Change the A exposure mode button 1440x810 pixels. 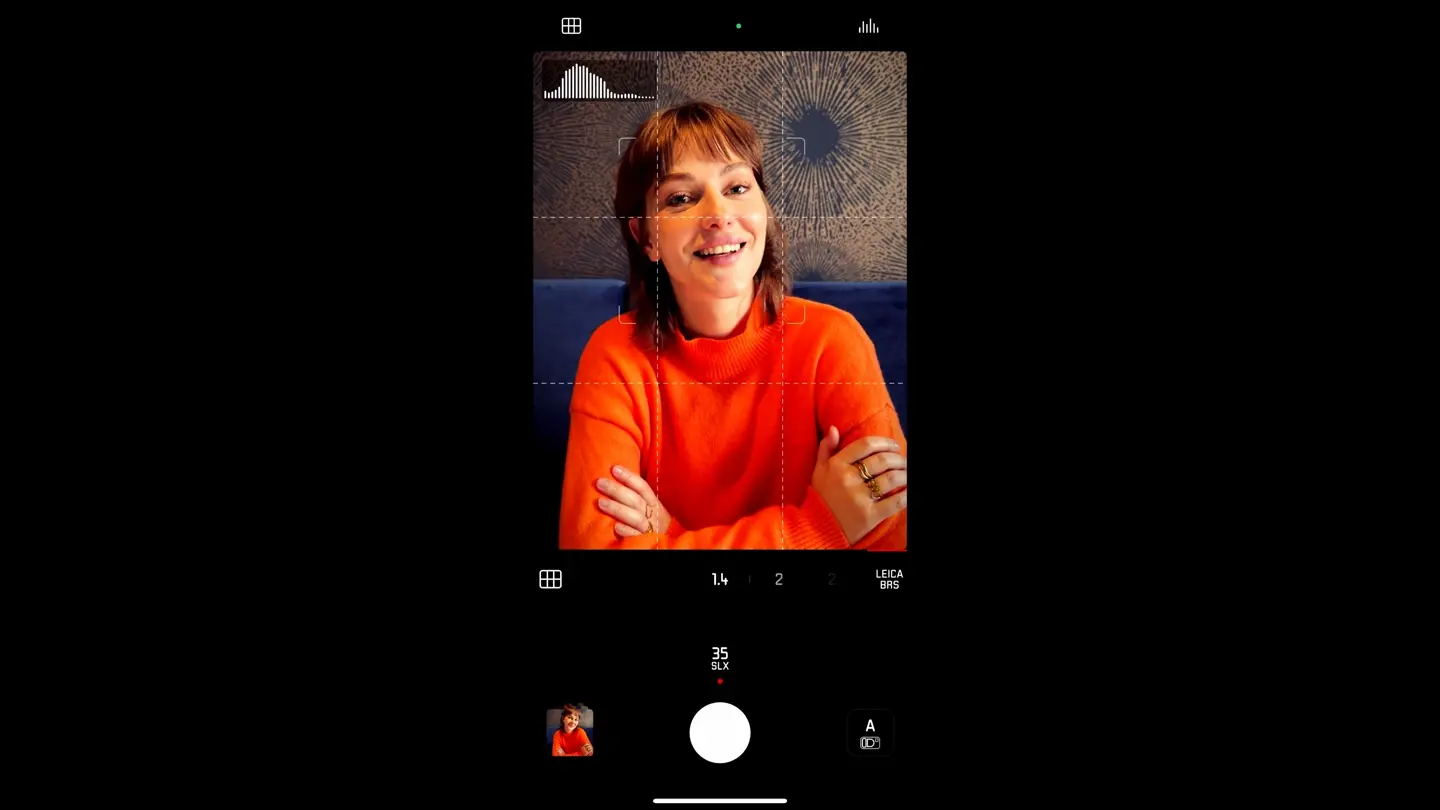pyautogui.click(x=870, y=732)
